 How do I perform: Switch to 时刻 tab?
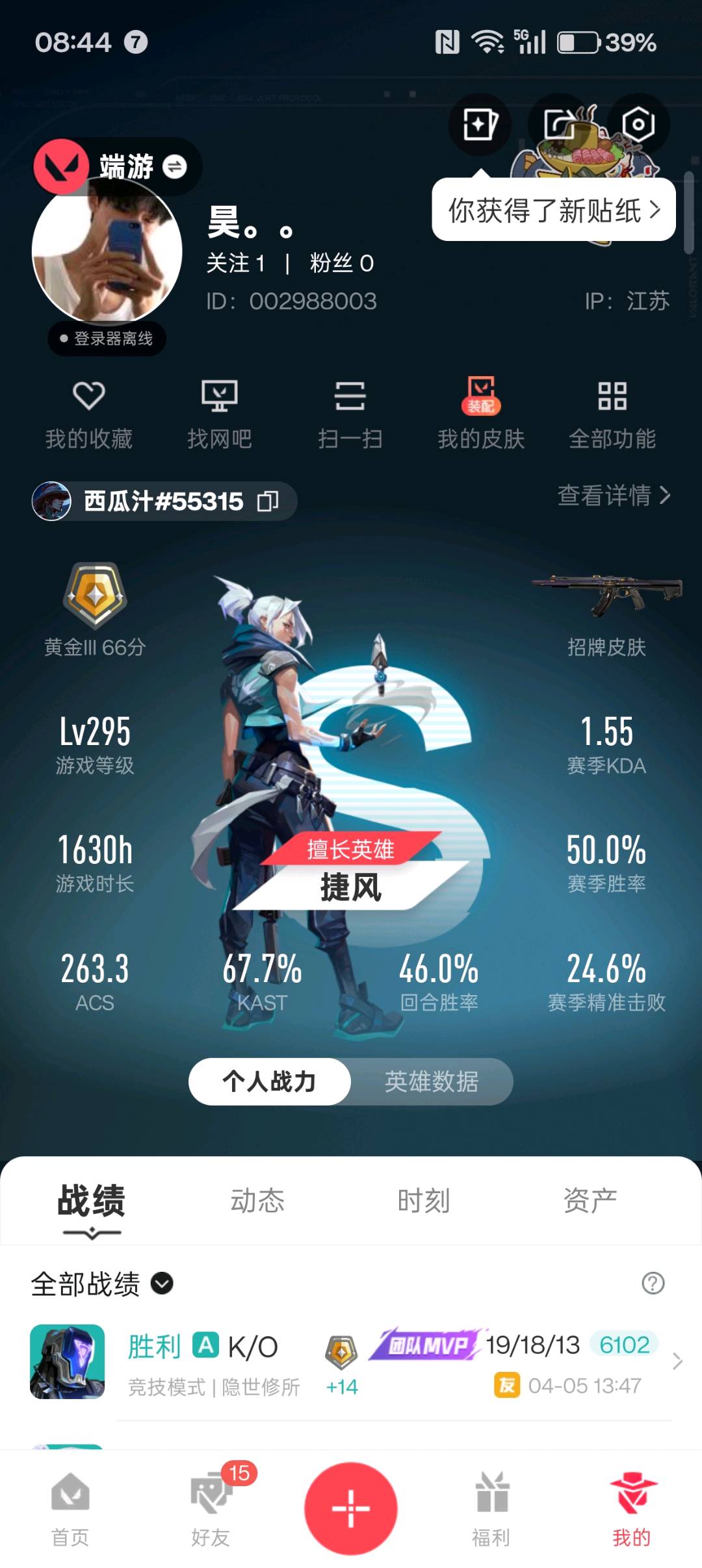(x=424, y=1200)
